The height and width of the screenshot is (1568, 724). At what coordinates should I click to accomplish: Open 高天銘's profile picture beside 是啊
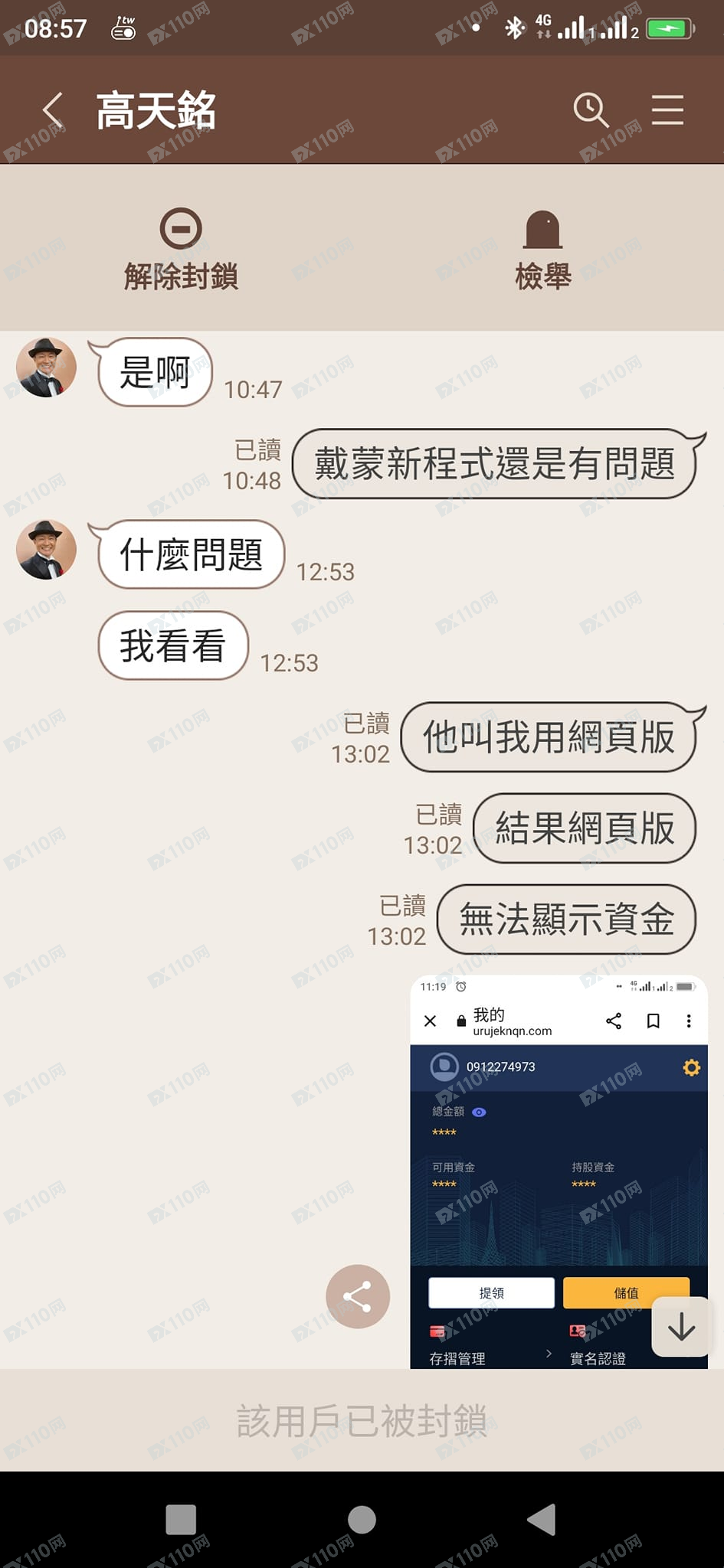(x=46, y=367)
